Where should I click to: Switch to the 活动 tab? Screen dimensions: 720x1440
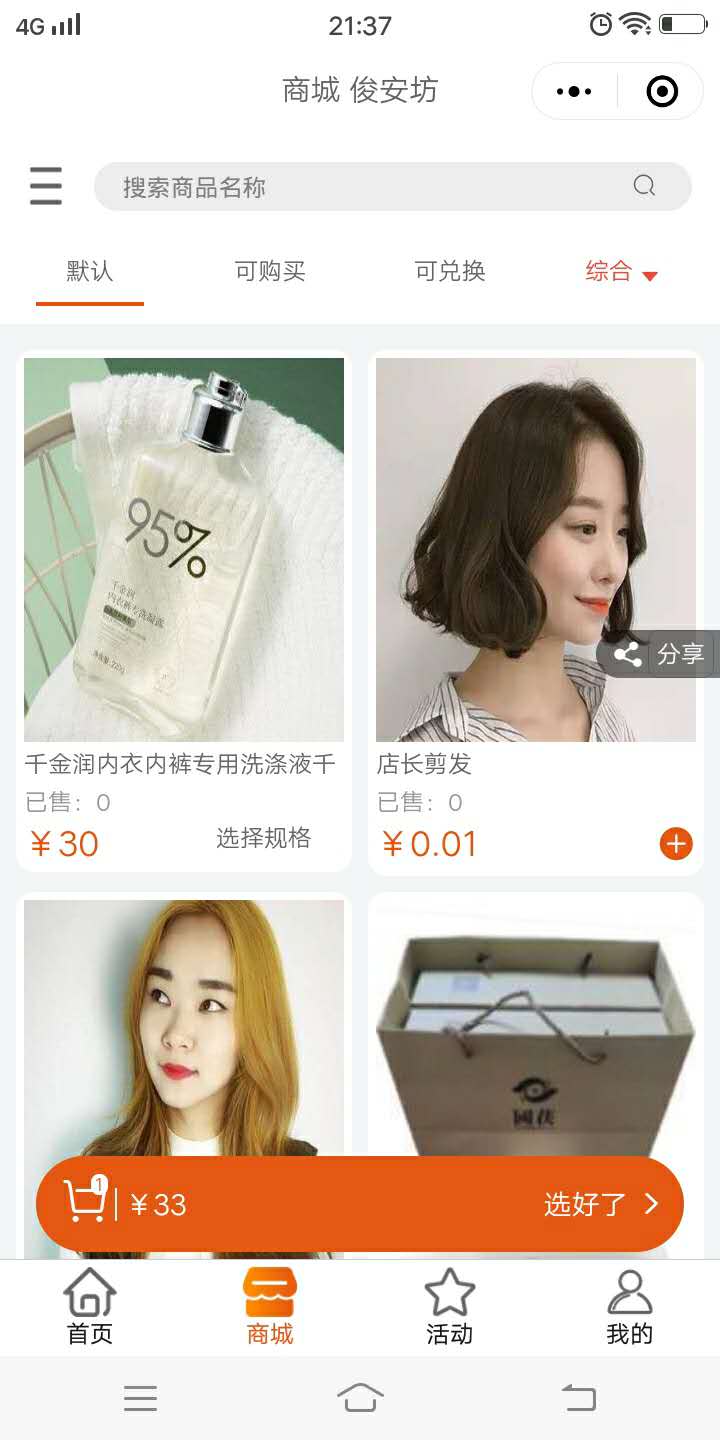[x=450, y=1306]
